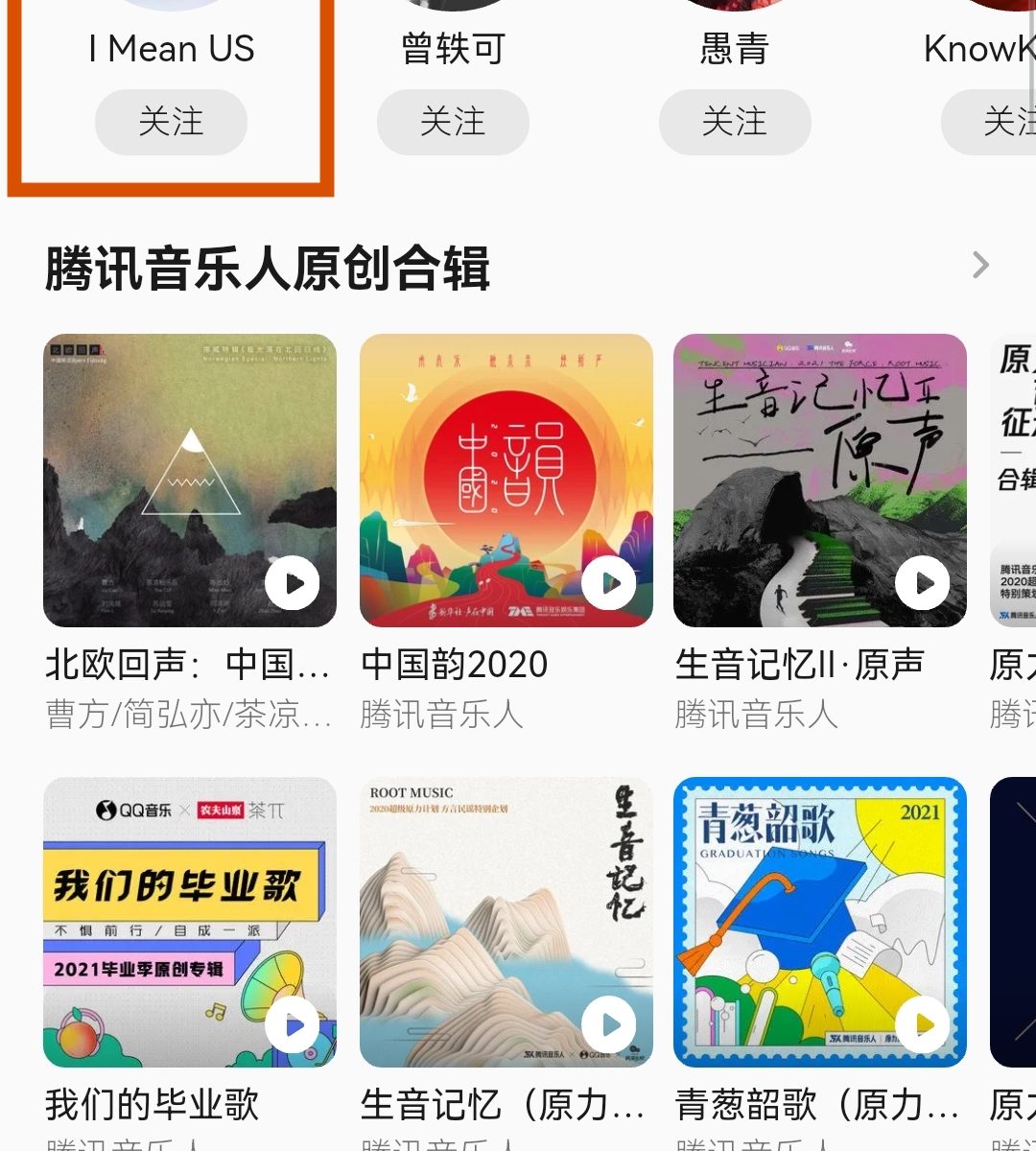Play the album 生音记忆（原力

[x=608, y=1025]
